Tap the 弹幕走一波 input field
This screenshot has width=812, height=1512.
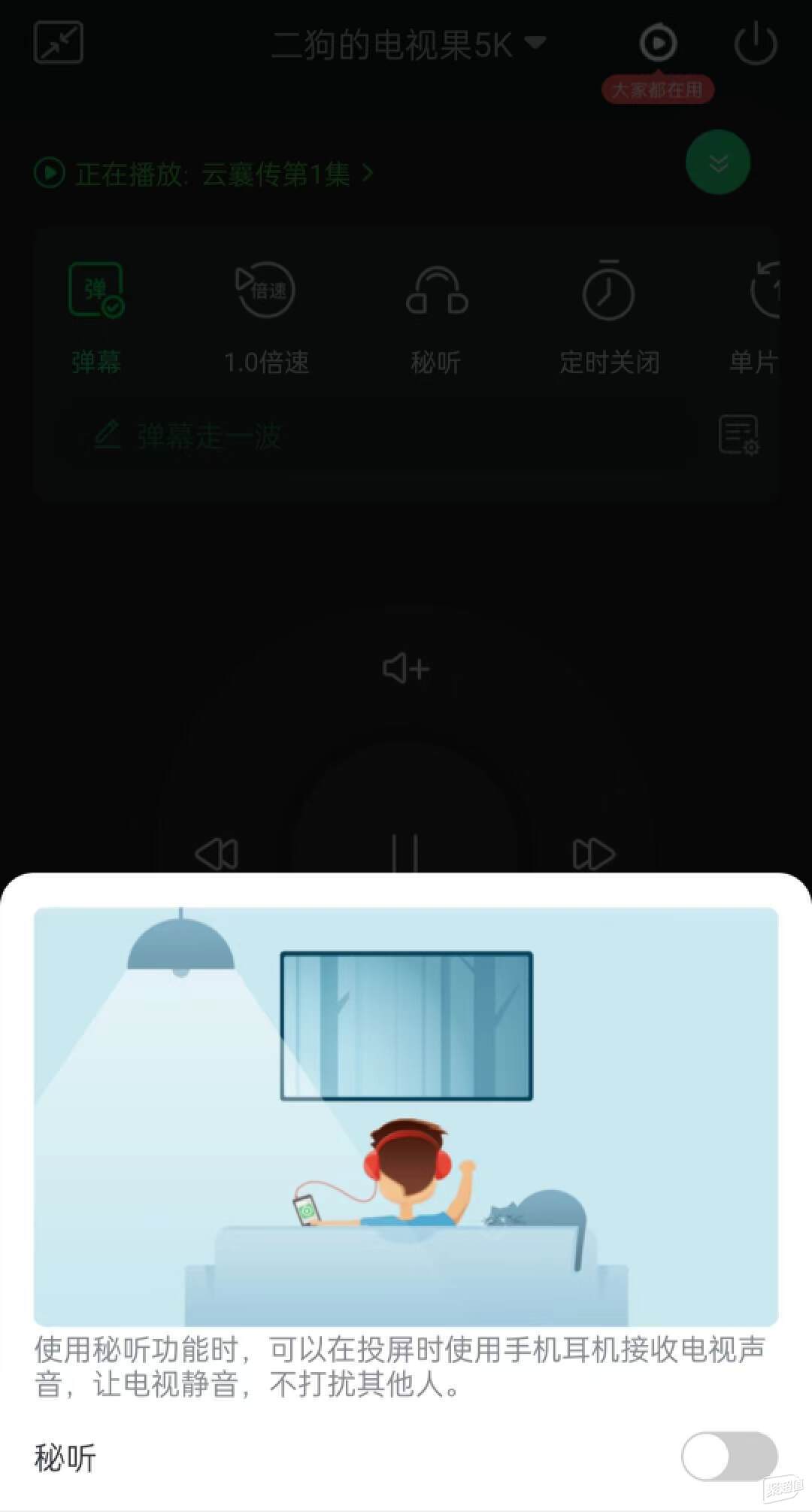[376, 436]
